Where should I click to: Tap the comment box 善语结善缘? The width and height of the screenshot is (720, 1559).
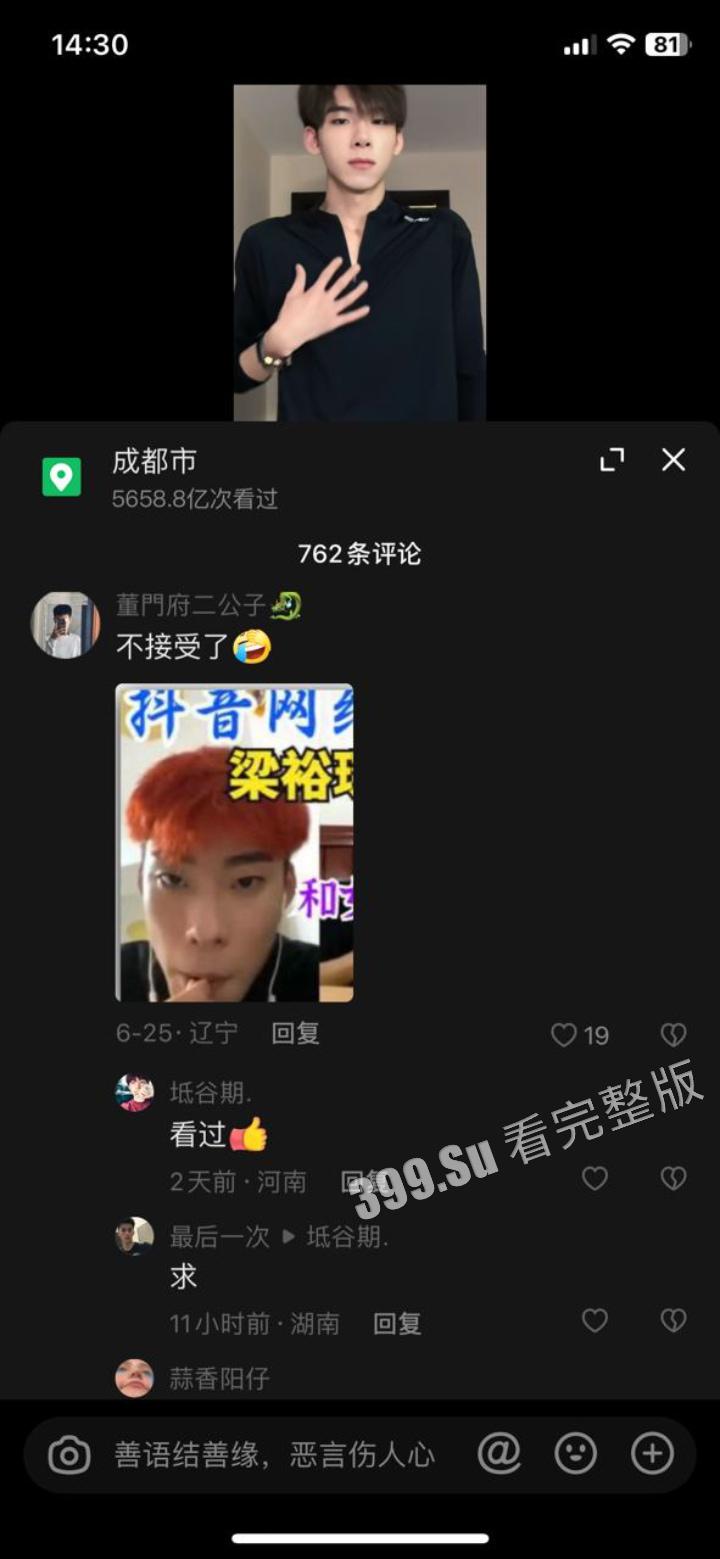pyautogui.click(x=274, y=1454)
